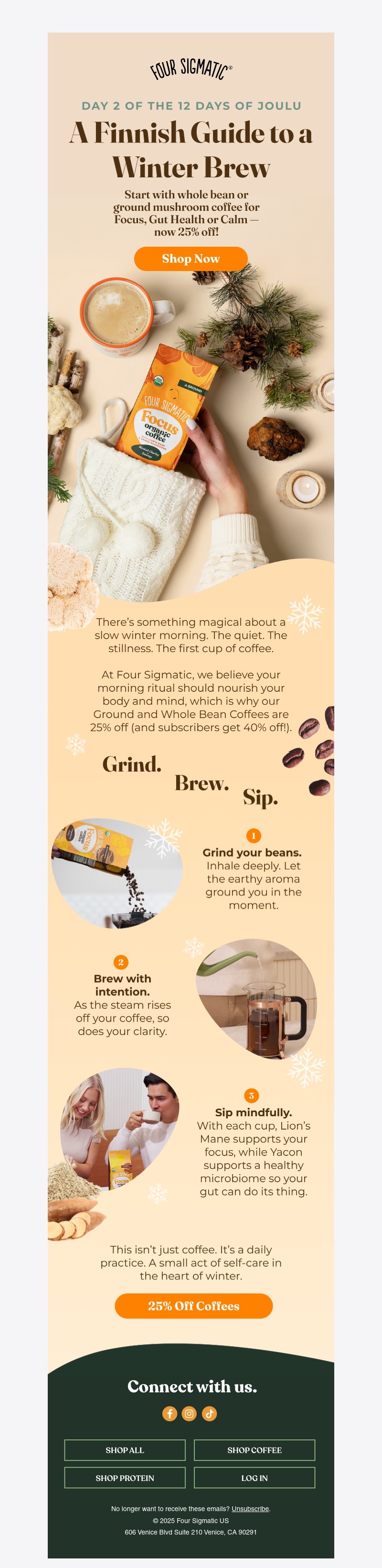Screen dimensions: 382x1568
Task: Go to SHOP COFFEE
Action: click(x=254, y=1450)
